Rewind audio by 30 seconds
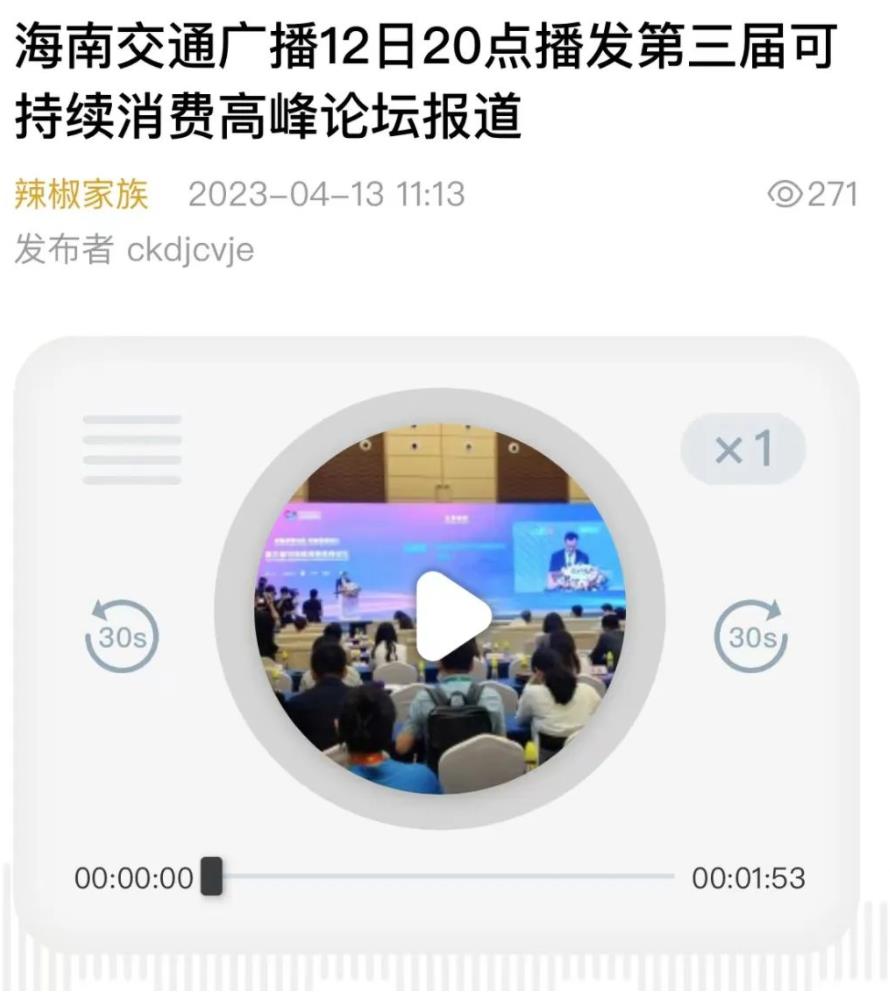 (x=122, y=635)
